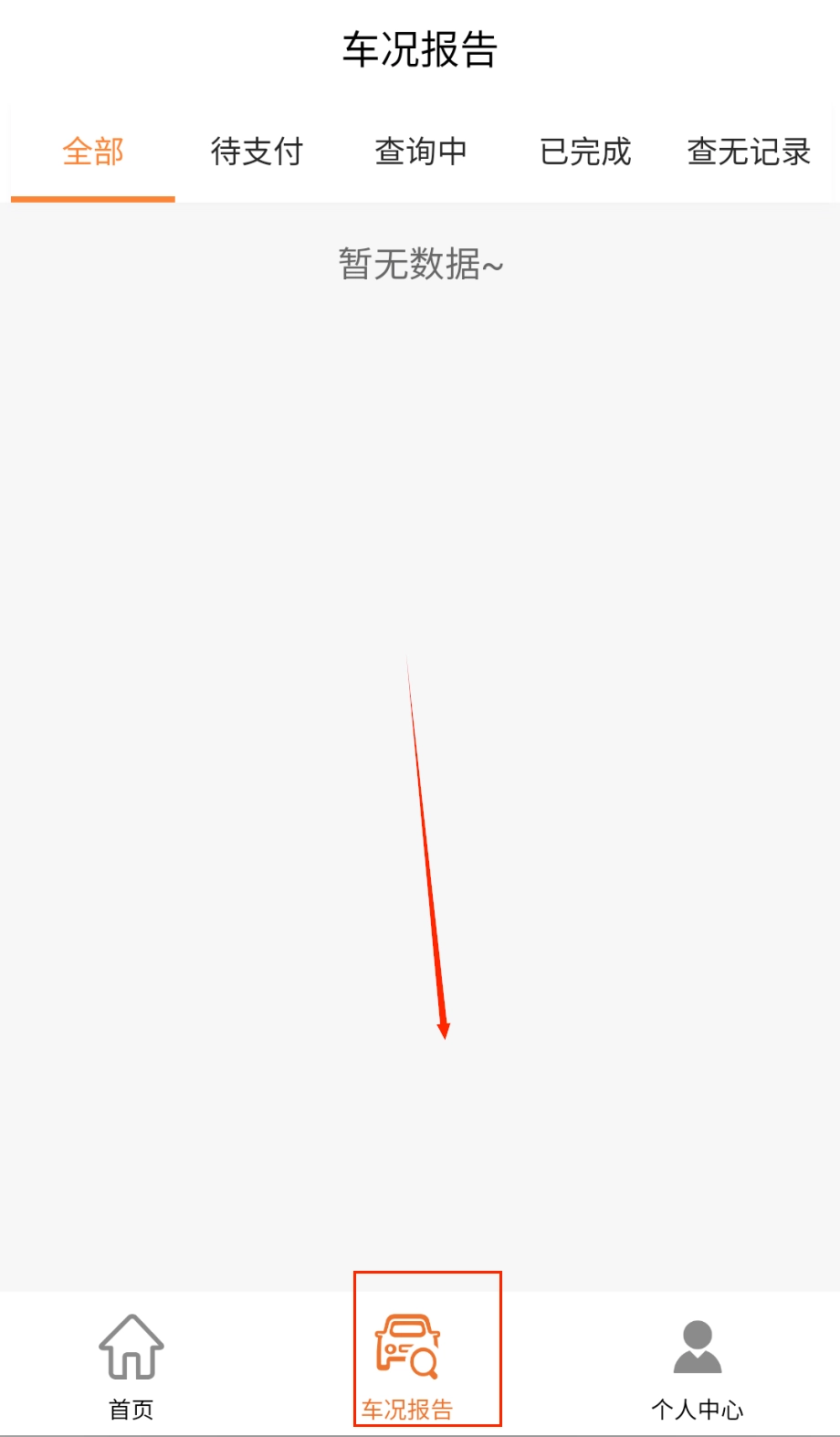840x1437 pixels.
Task: Select the 全部 tab
Action: (x=93, y=152)
